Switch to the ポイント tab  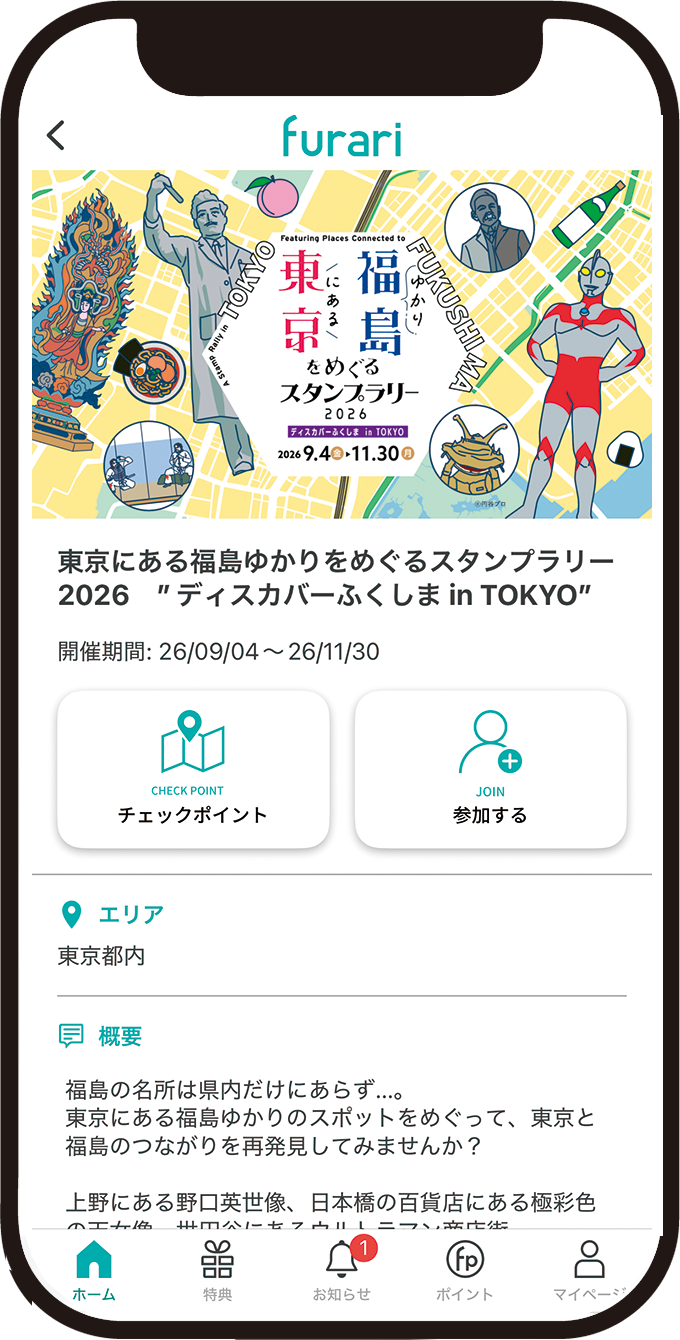coord(465,1270)
